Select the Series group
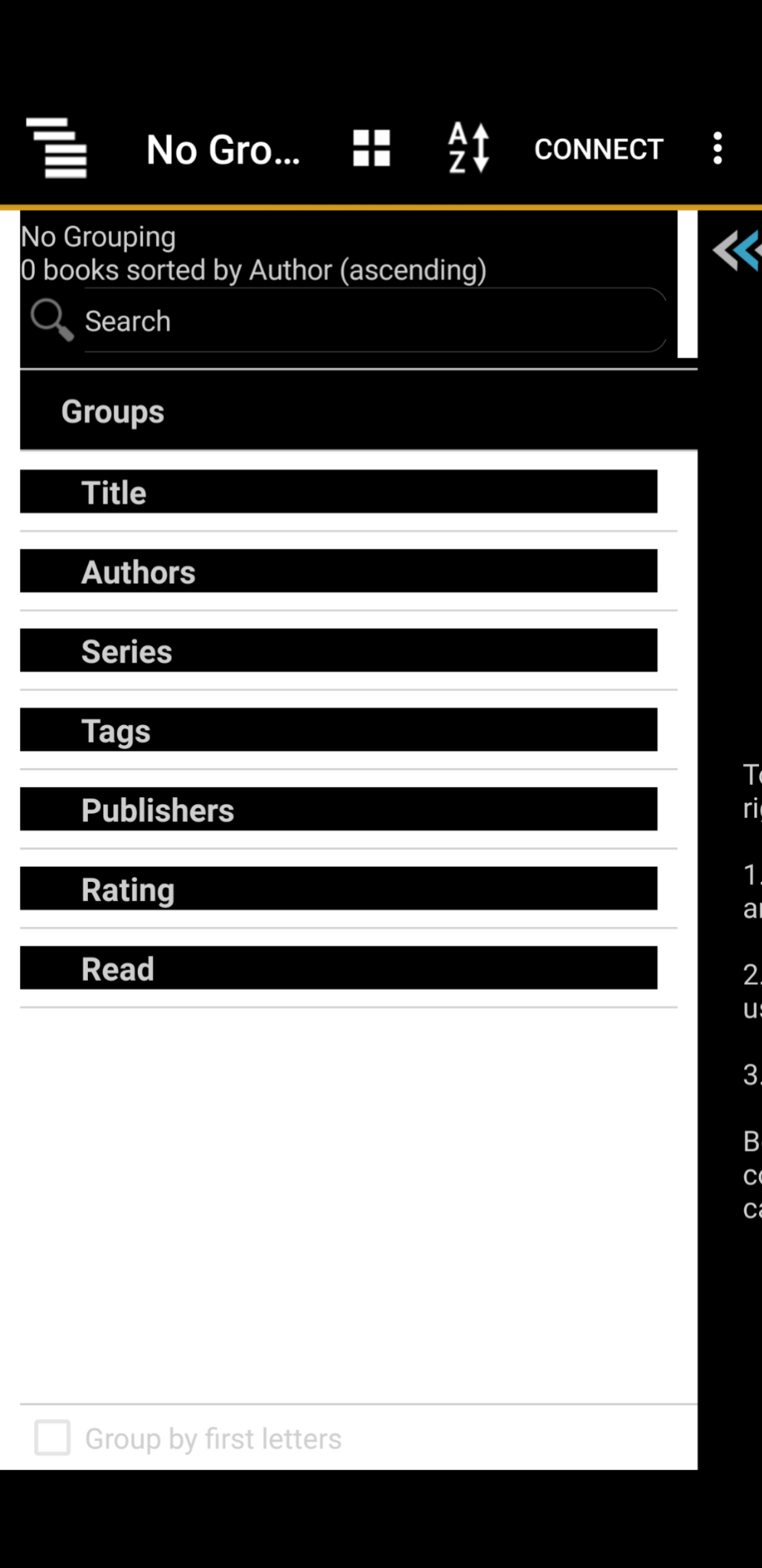This screenshot has height=1568, width=762. click(x=338, y=651)
